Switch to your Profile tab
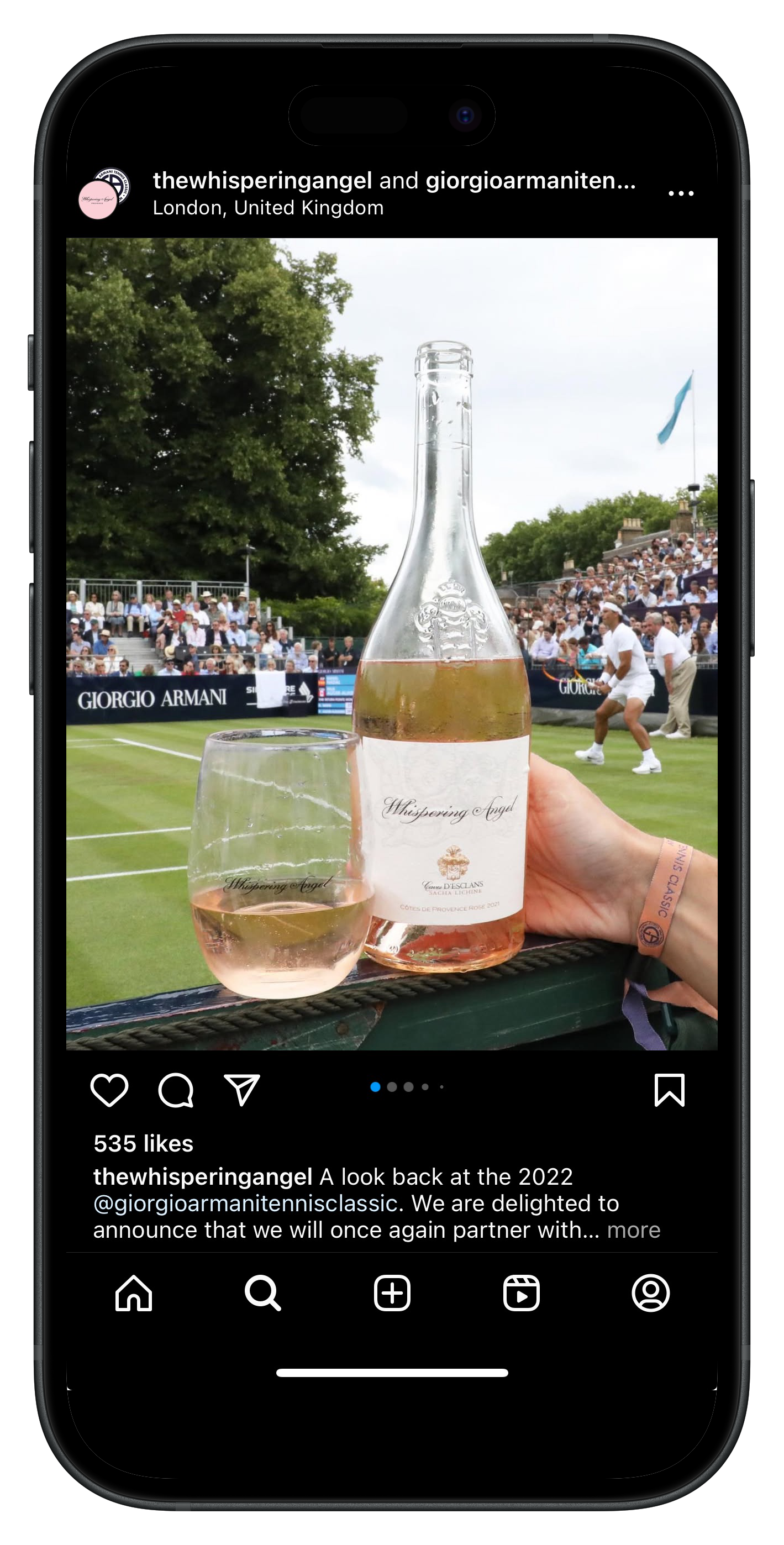Image resolution: width=784 pixels, height=1545 pixels. click(651, 1292)
